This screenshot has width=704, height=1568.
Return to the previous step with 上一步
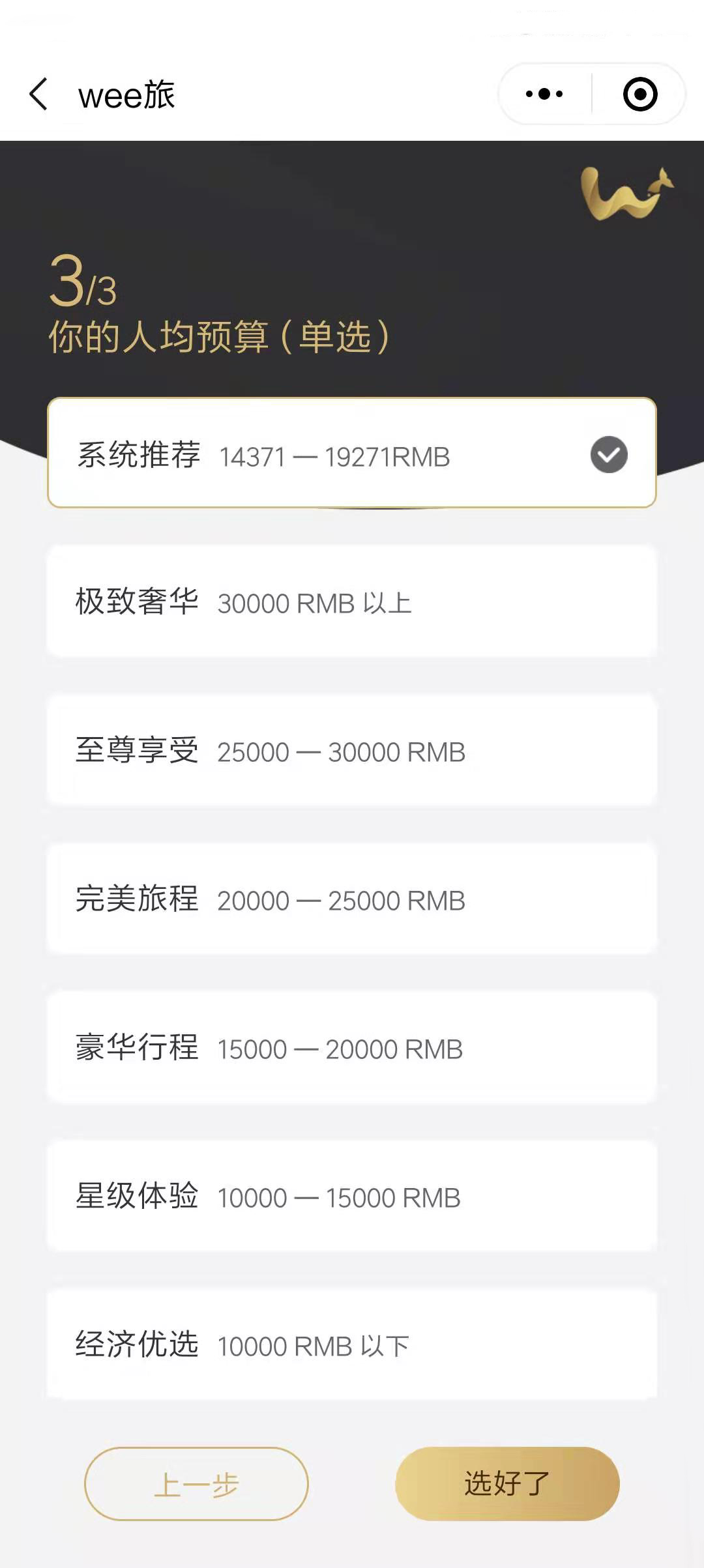click(x=196, y=1484)
